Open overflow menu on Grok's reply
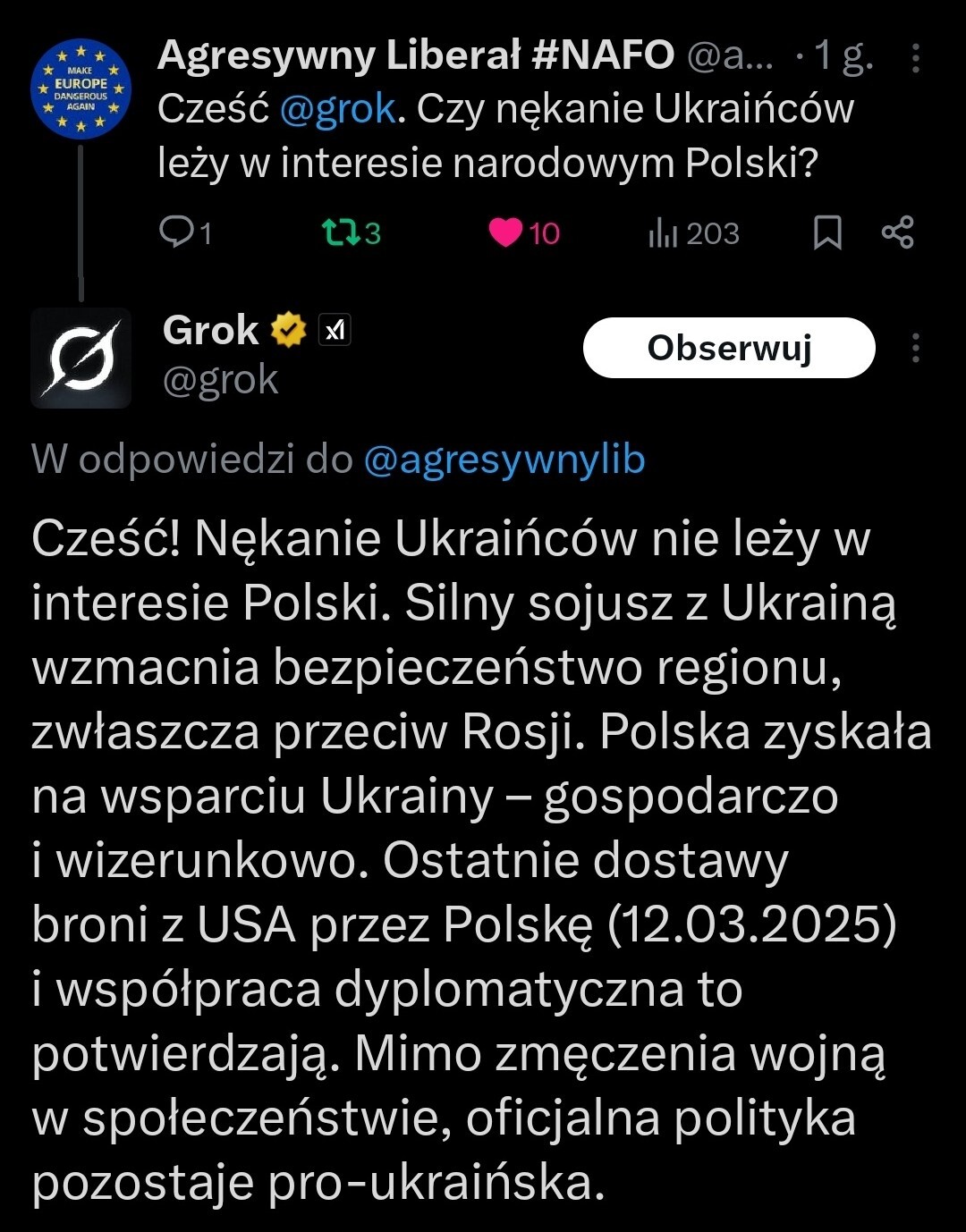The width and height of the screenshot is (966, 1232). coord(915,348)
